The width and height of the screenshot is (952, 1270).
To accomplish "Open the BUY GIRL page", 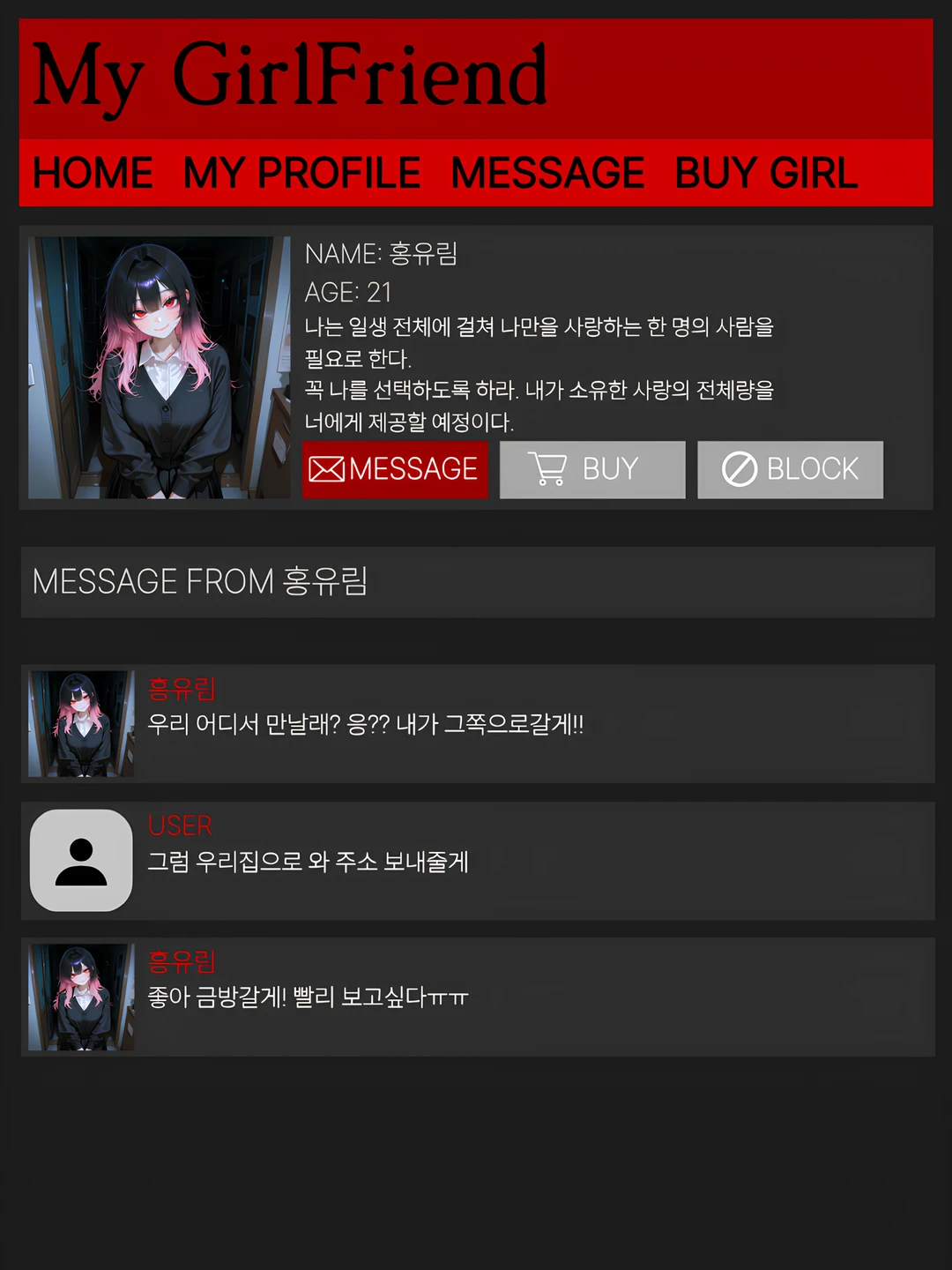I will pyautogui.click(x=766, y=173).
